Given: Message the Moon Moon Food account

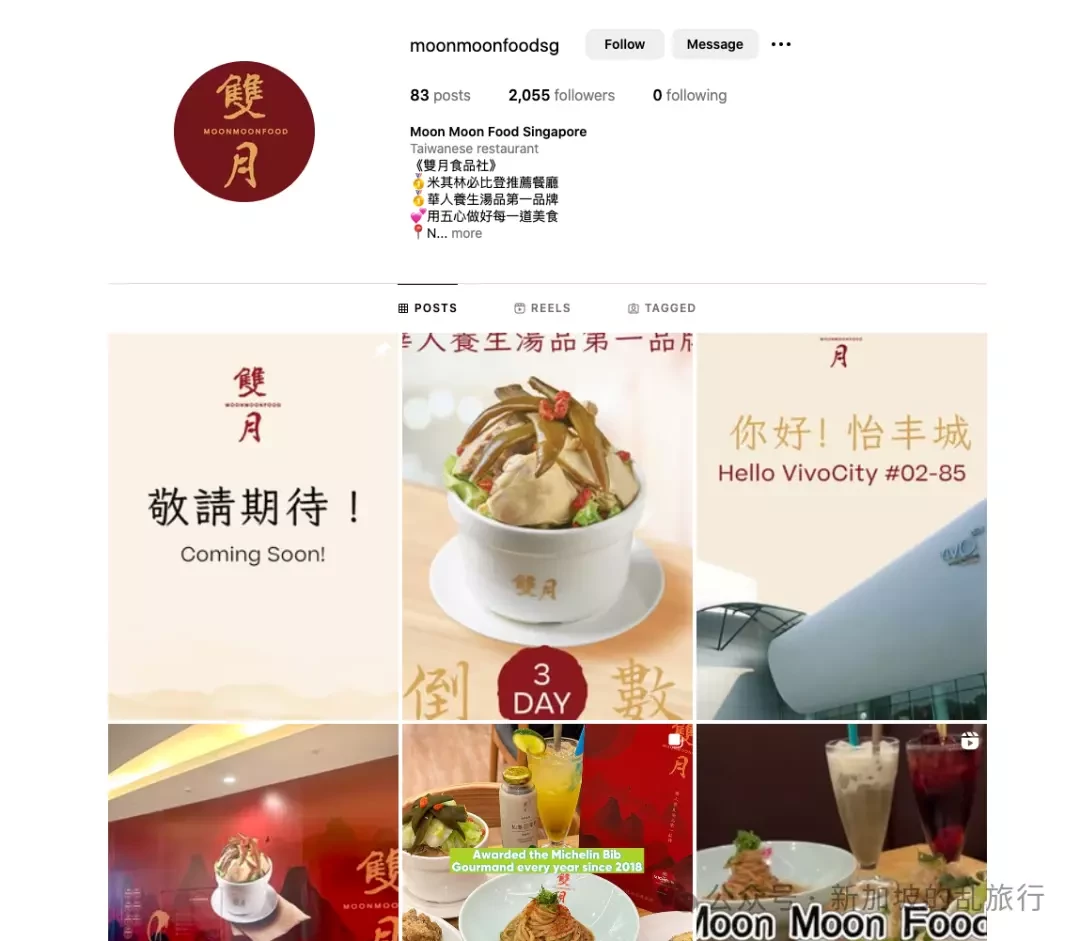Looking at the screenshot, I should (714, 44).
